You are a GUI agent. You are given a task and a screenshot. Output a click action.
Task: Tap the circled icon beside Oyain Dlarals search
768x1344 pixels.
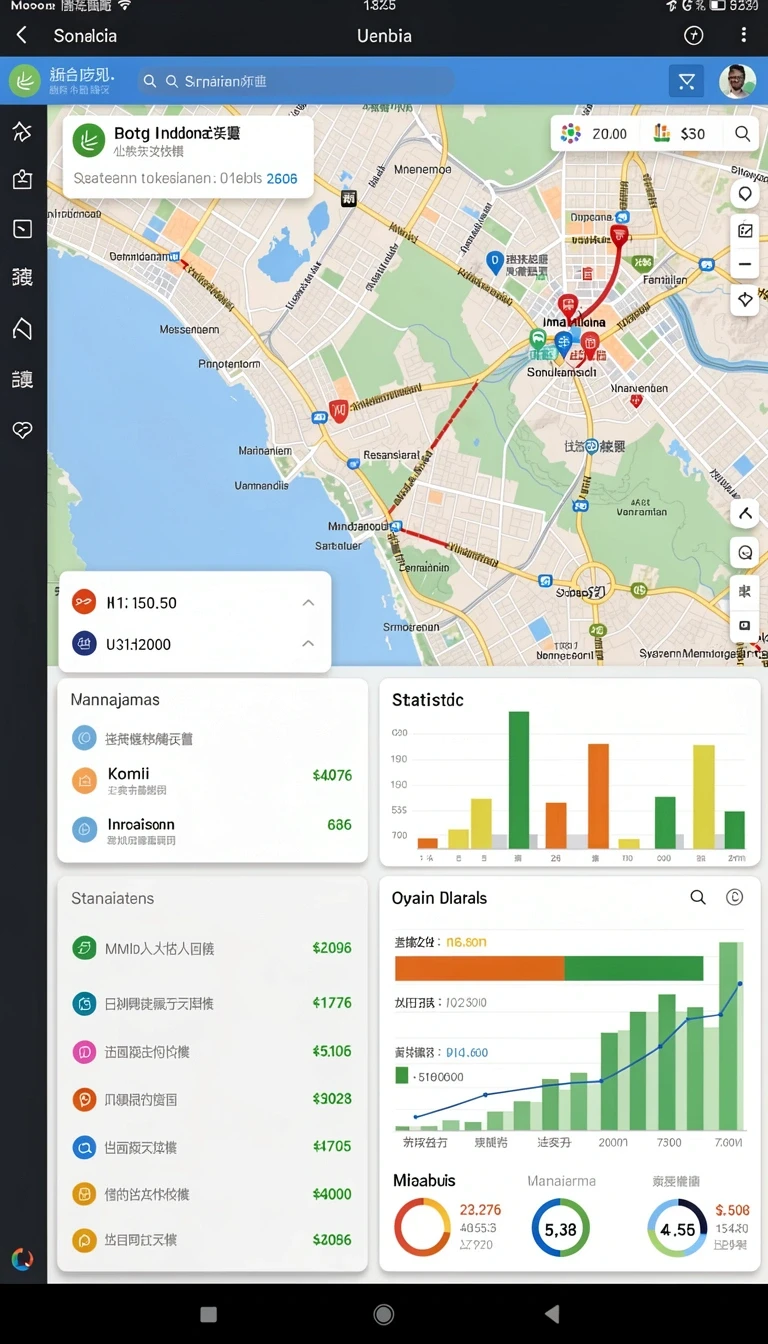734,898
